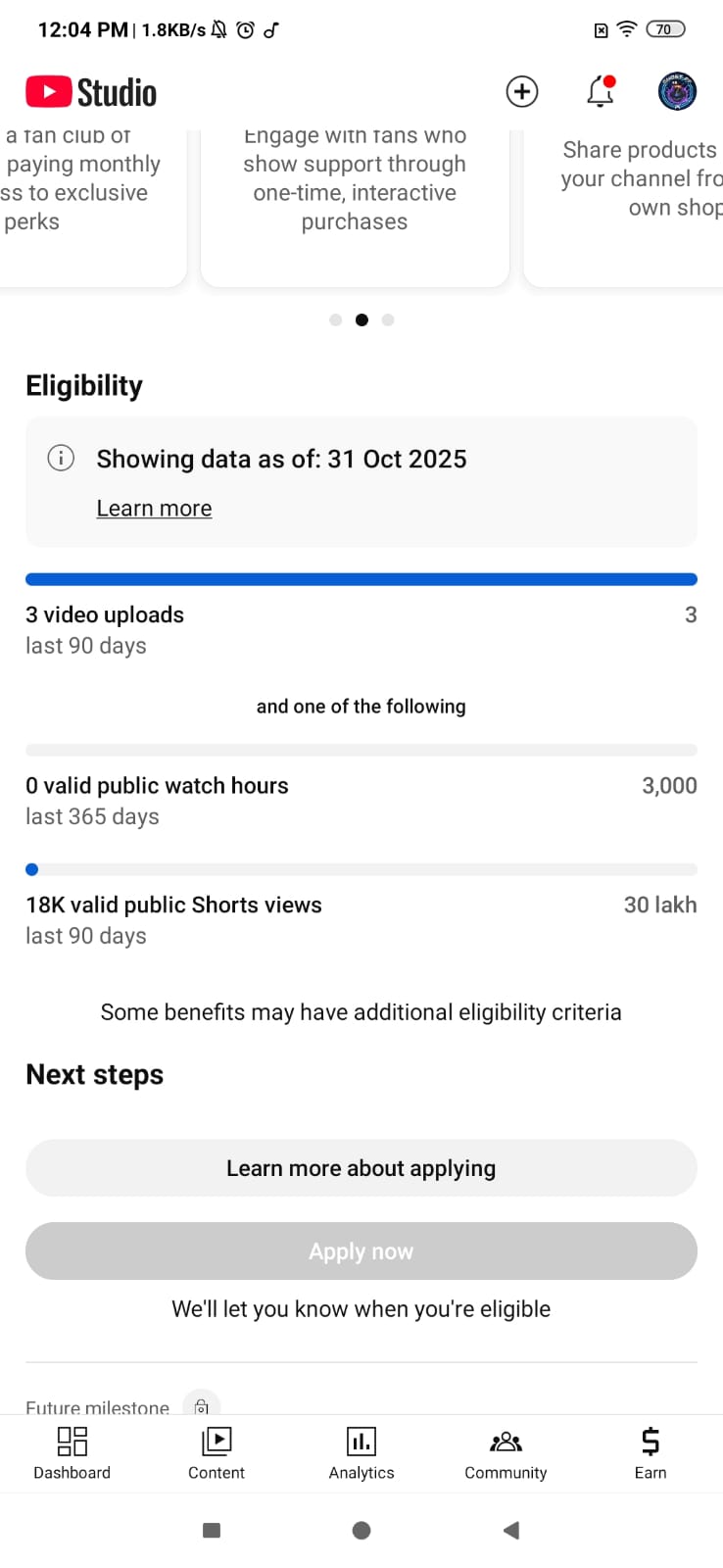
Task: Go to the Community tab
Action: pos(506,1452)
